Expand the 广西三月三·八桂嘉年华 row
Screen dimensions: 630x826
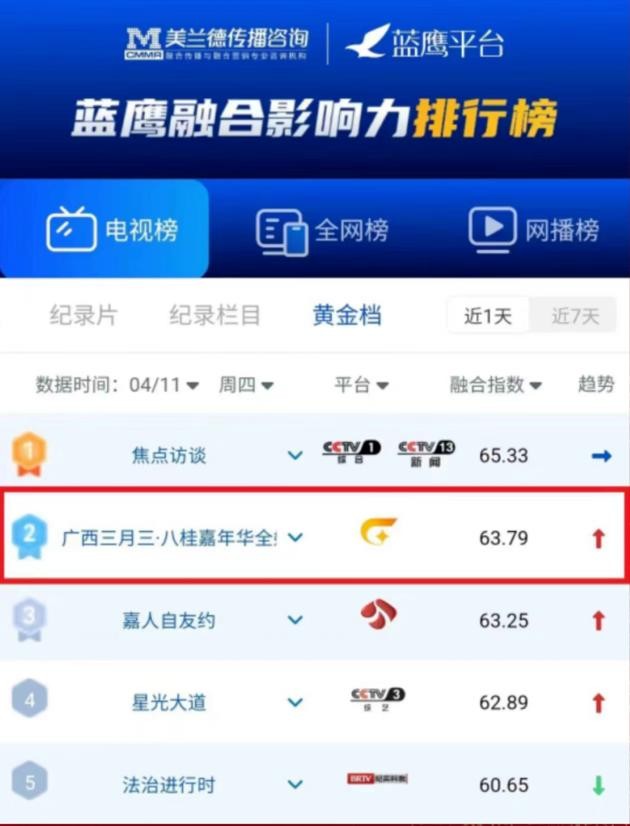(295, 538)
